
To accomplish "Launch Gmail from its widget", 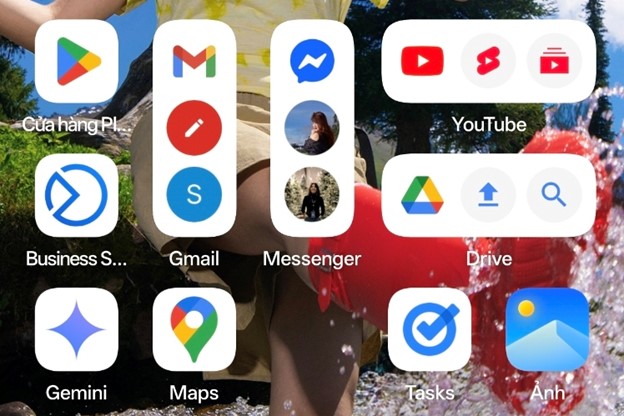I will [194, 62].
